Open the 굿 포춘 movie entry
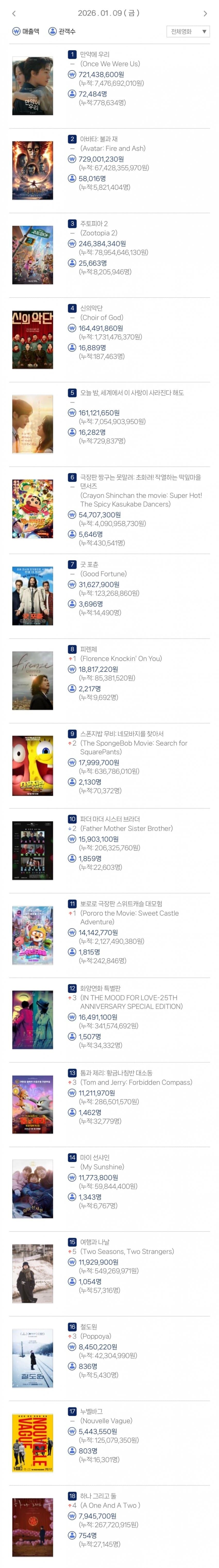 (109, 596)
